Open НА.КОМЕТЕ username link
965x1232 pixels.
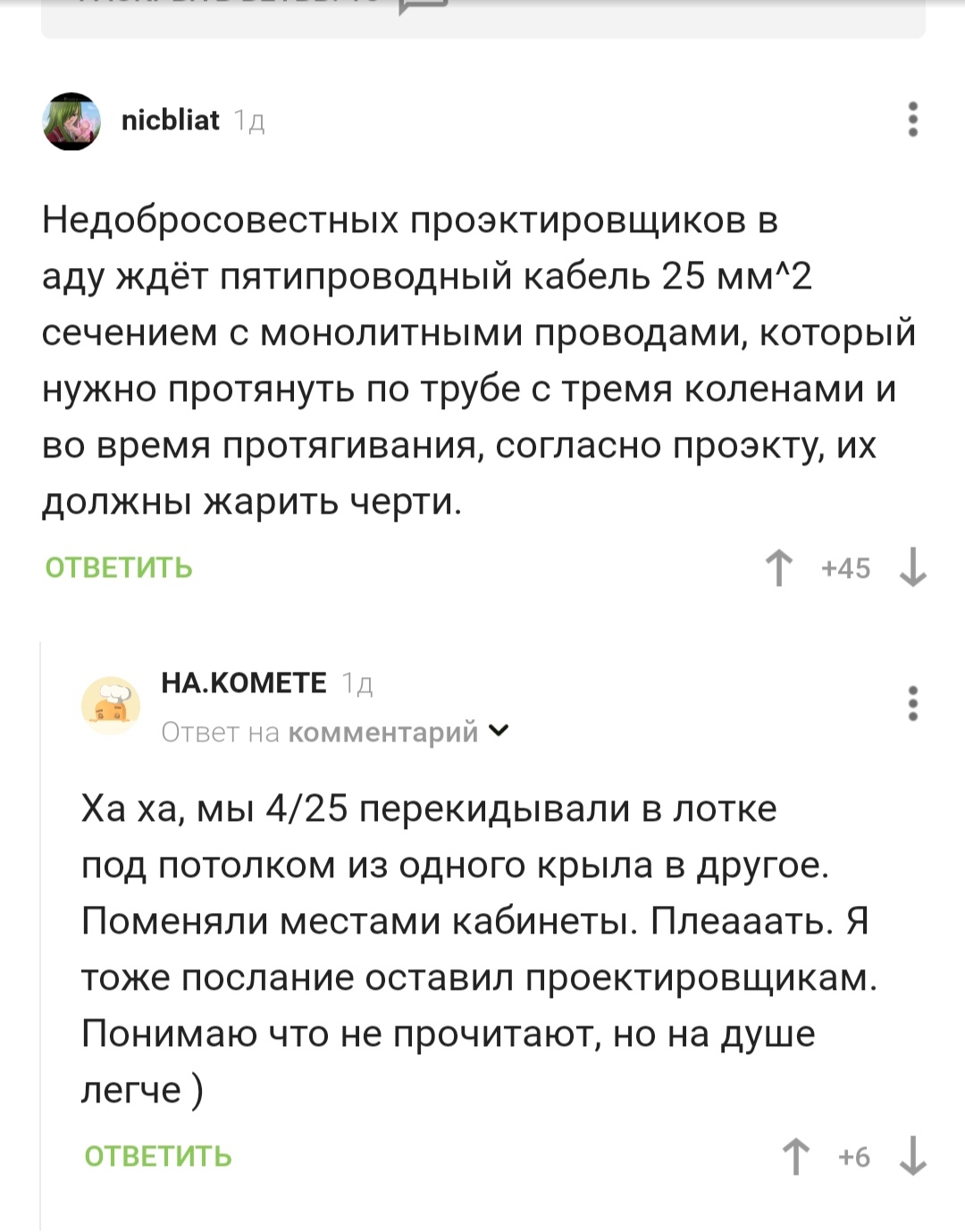point(243,683)
